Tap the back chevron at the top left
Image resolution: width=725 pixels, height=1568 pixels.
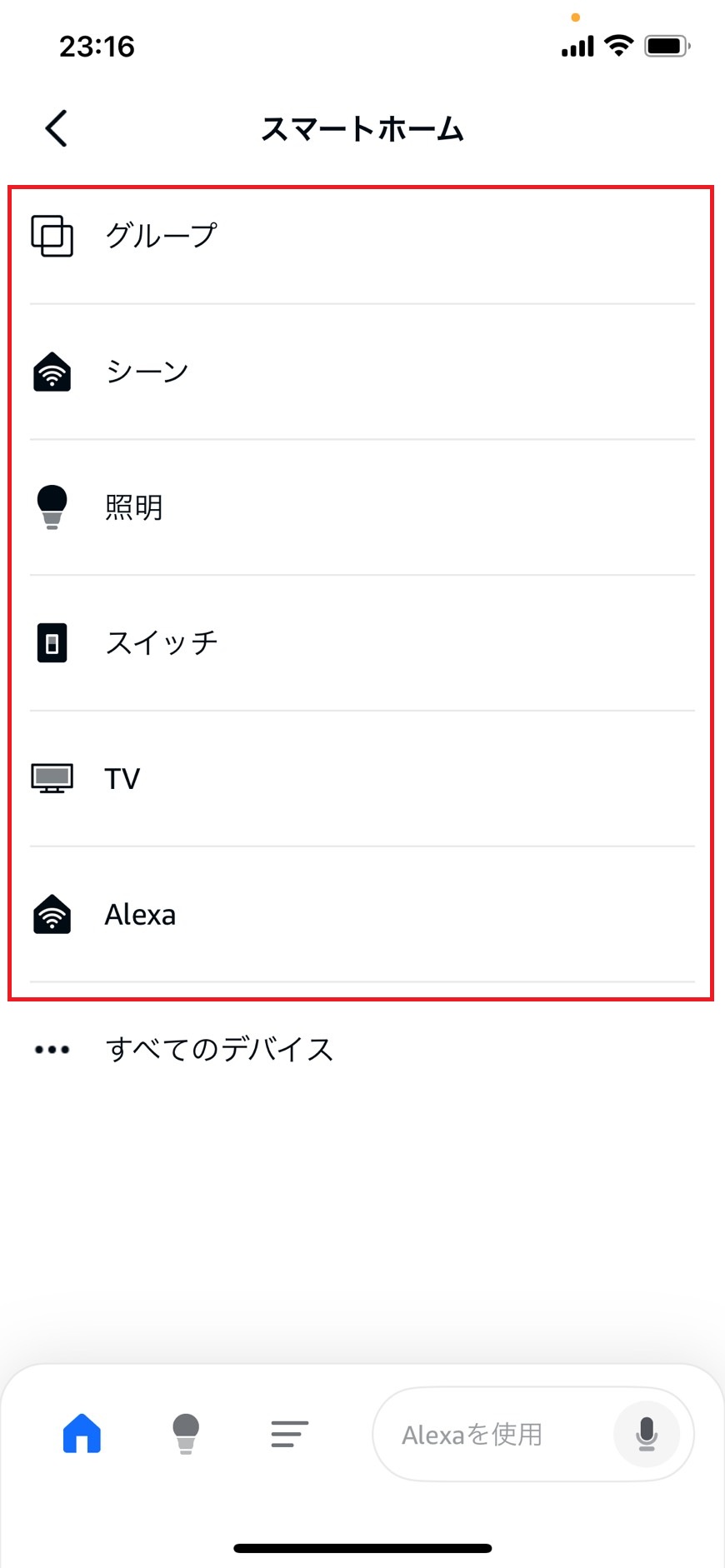[55, 128]
